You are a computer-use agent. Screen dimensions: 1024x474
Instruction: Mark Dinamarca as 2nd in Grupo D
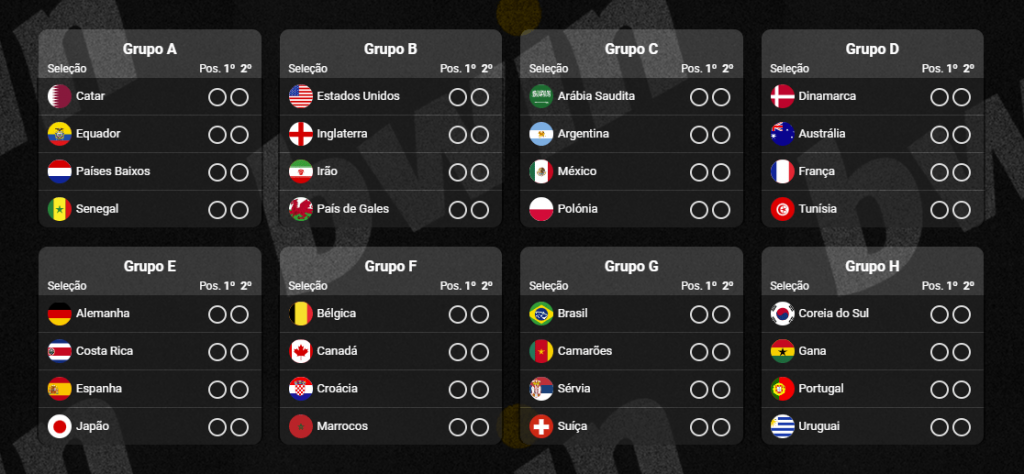click(x=962, y=97)
